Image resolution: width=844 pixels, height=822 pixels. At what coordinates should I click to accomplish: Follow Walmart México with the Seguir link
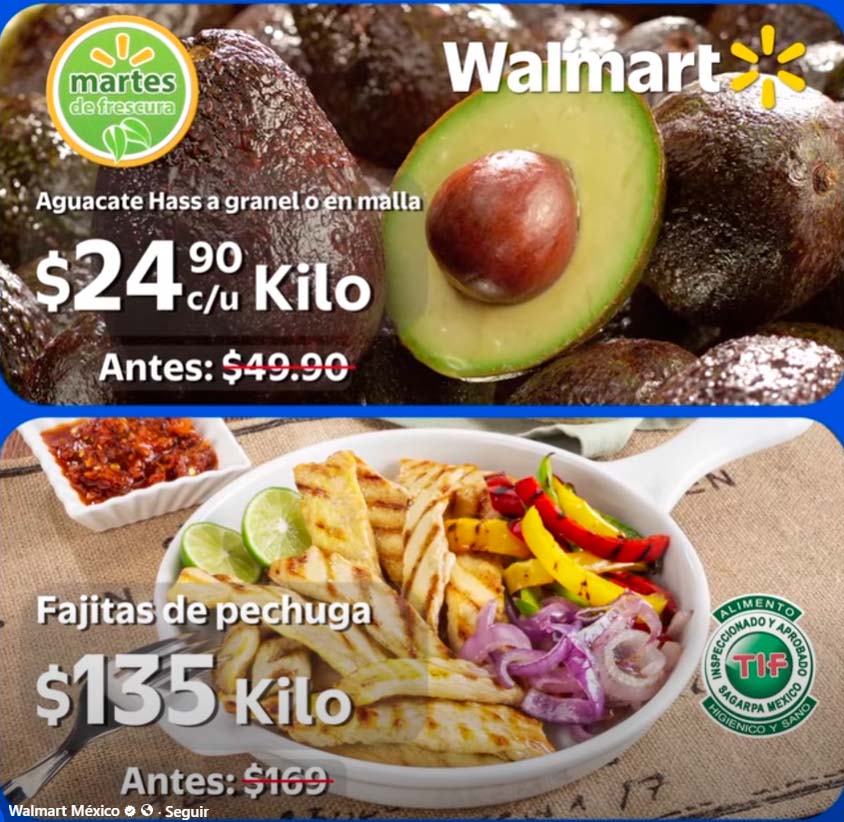click(186, 811)
